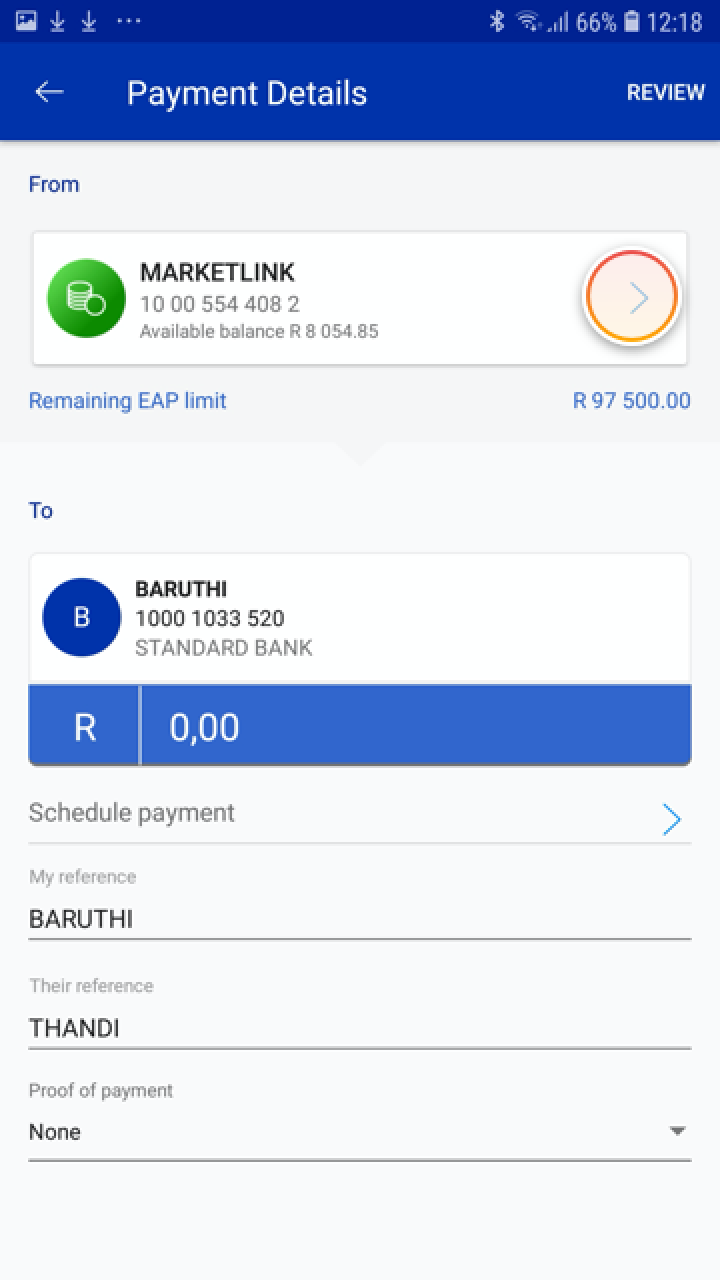Image resolution: width=720 pixels, height=1280 pixels.
Task: Enter the payment amount in rand
Action: (x=414, y=727)
